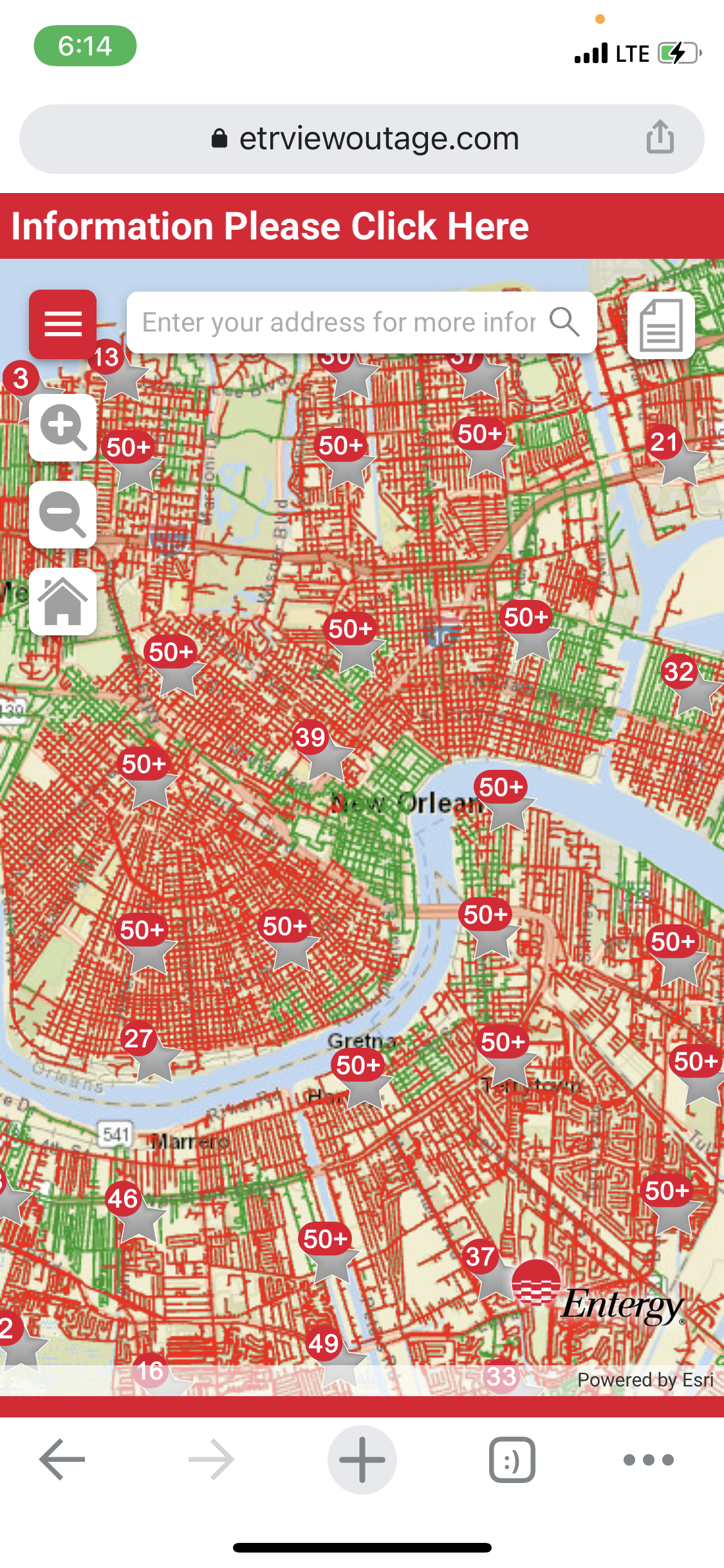Open the browser's three-dot menu
The width and height of the screenshot is (724, 1568).
[648, 1459]
